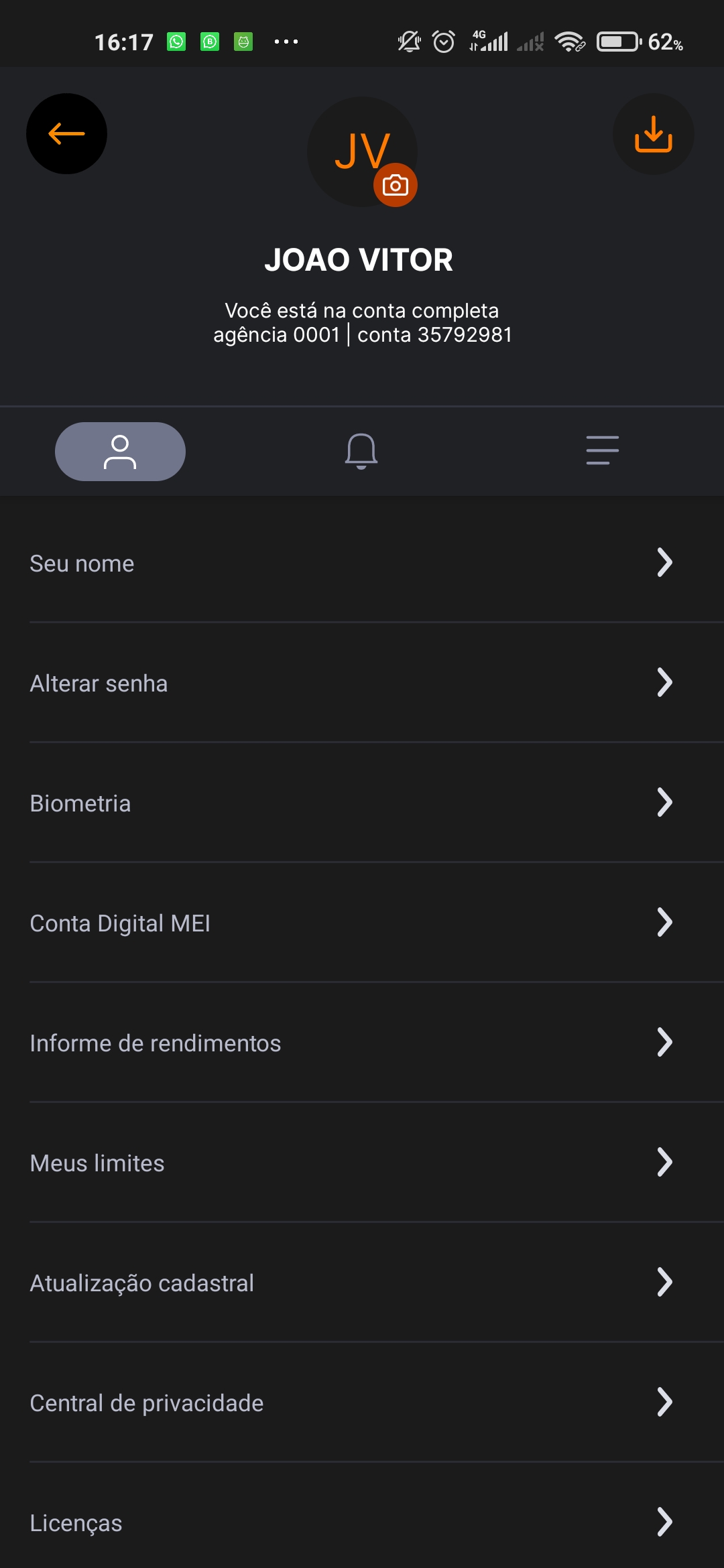Switch to the three-lines menu tab
The image size is (724, 1568).
point(602,450)
